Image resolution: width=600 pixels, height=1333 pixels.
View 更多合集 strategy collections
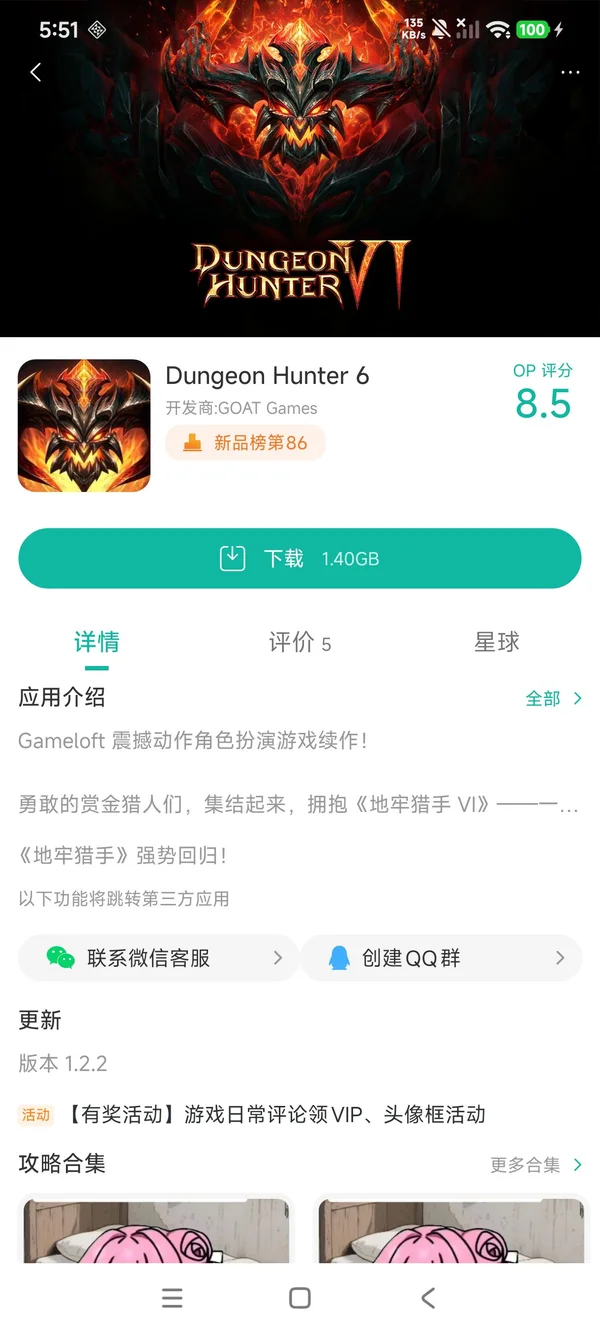[536, 1165]
